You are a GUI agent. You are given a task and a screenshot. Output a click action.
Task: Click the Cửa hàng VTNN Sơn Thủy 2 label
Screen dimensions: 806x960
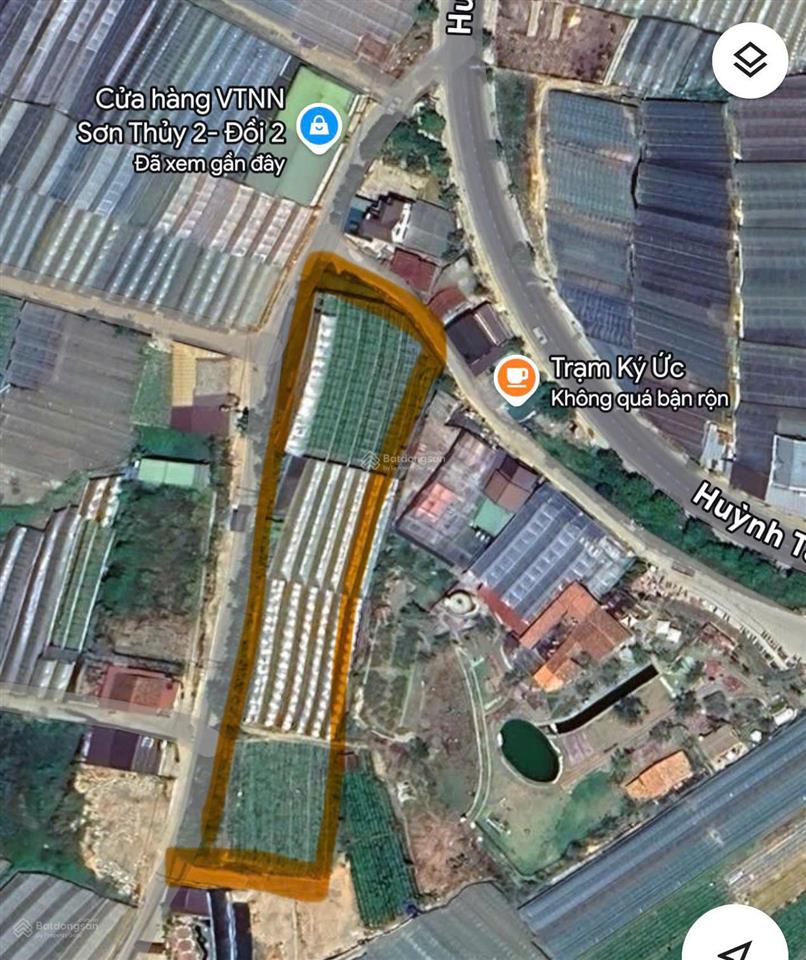pos(189,113)
